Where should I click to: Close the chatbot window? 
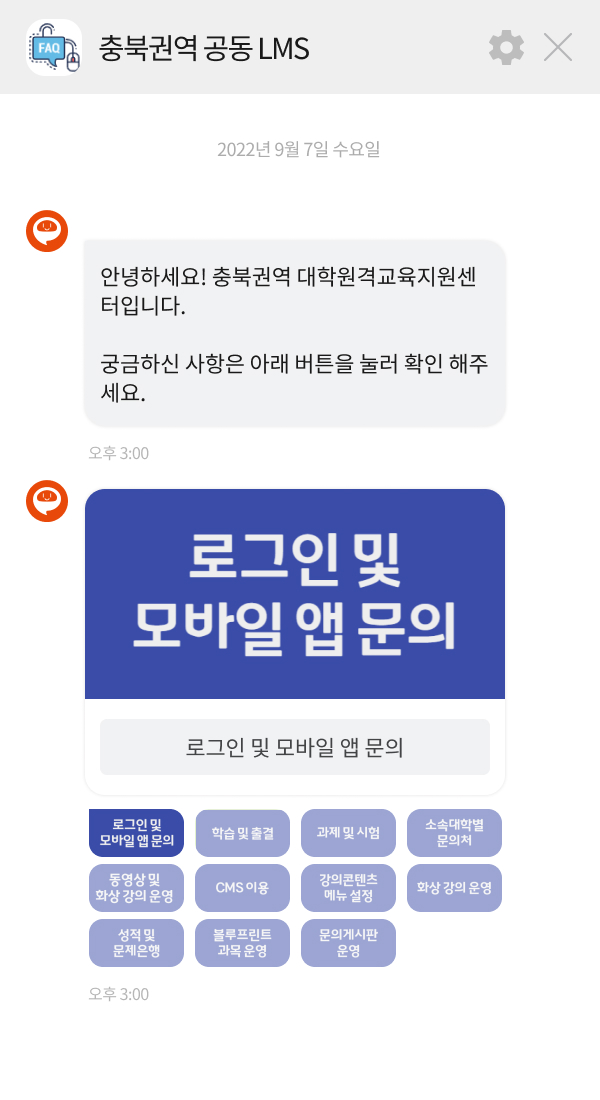tap(558, 47)
